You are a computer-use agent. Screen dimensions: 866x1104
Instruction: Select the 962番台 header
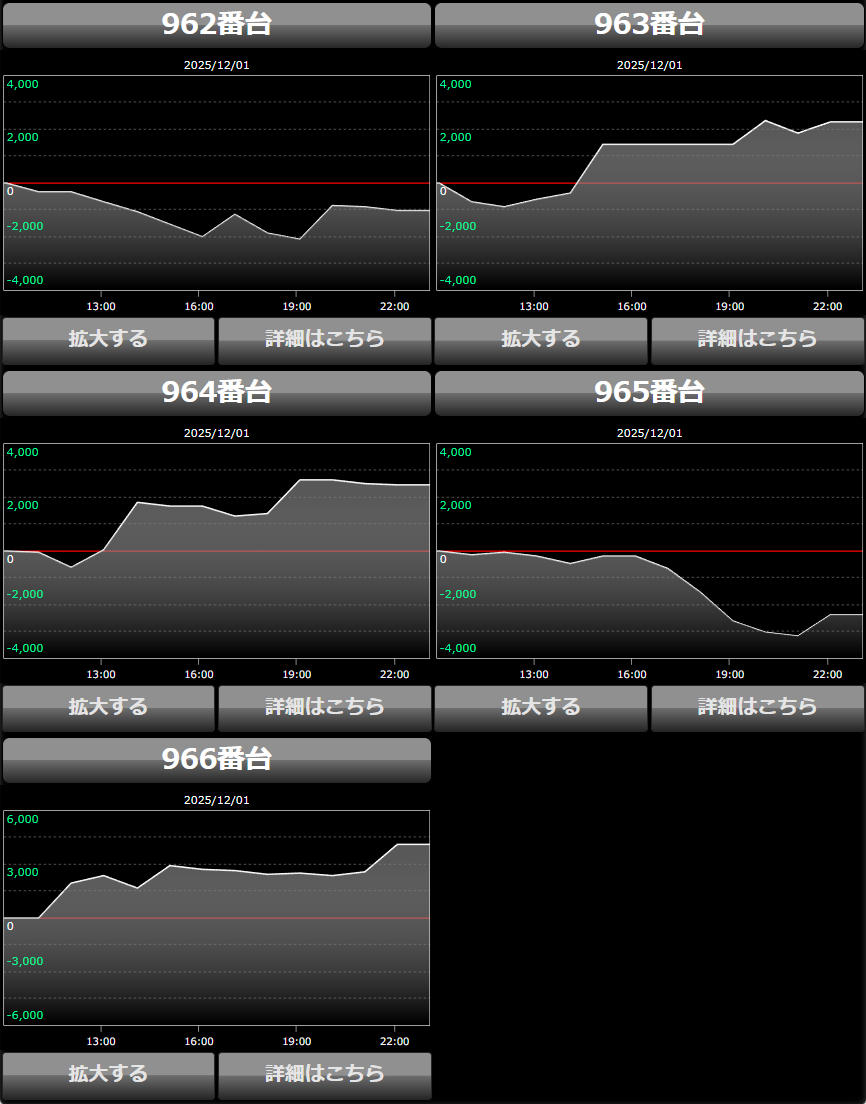tap(216, 25)
